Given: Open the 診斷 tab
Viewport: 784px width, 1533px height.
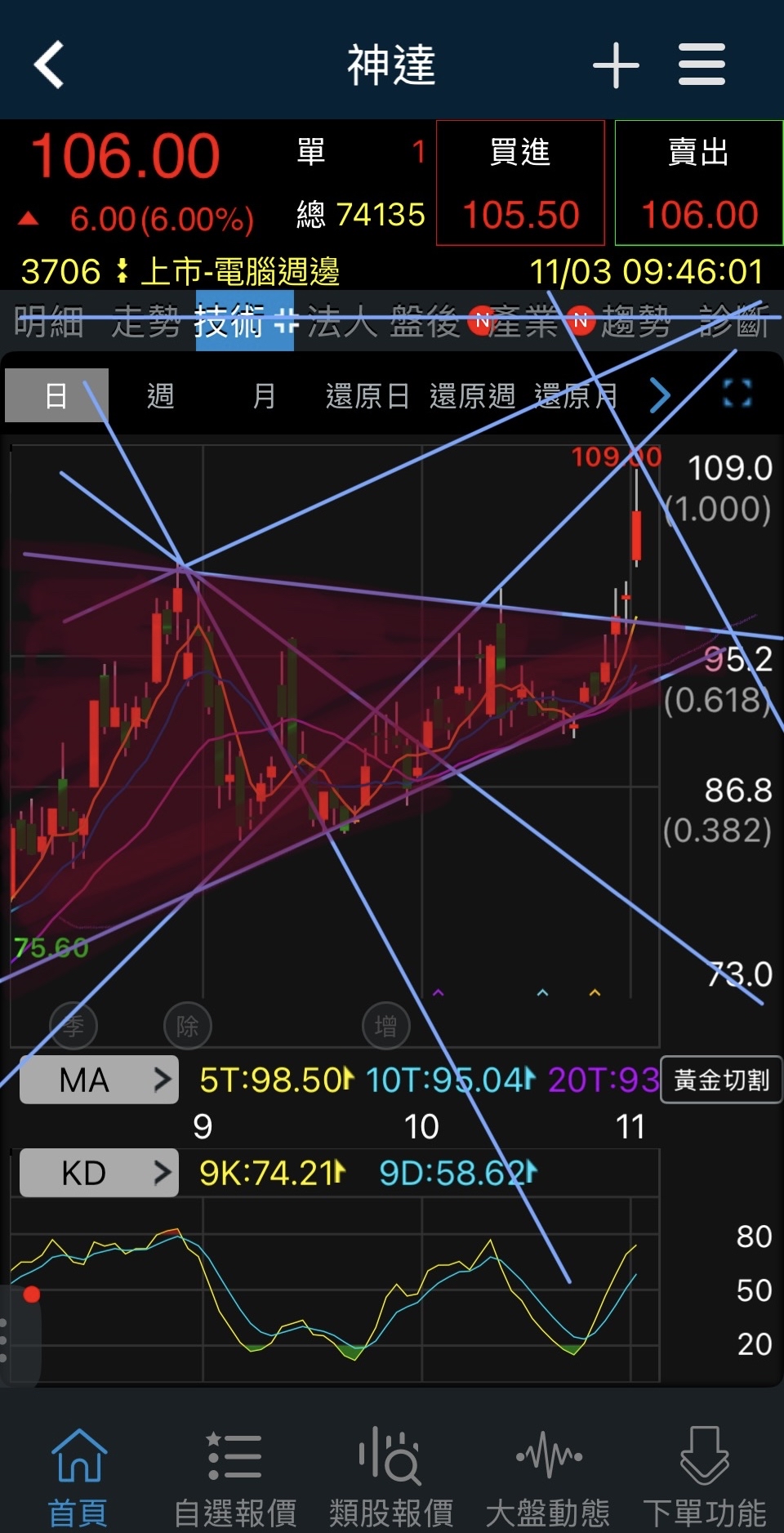Looking at the screenshot, I should 734,322.
